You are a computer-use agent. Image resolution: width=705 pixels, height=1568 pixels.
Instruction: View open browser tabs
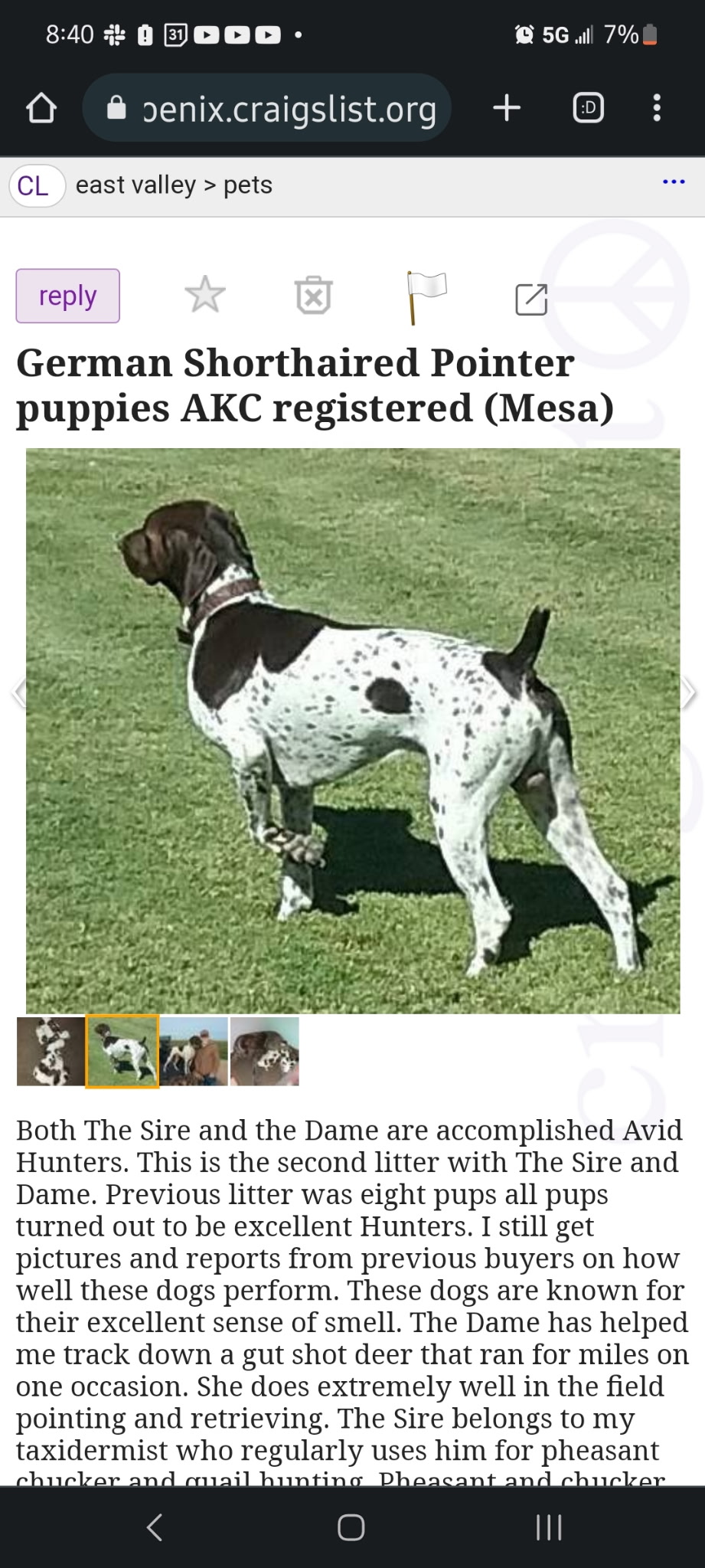point(588,108)
